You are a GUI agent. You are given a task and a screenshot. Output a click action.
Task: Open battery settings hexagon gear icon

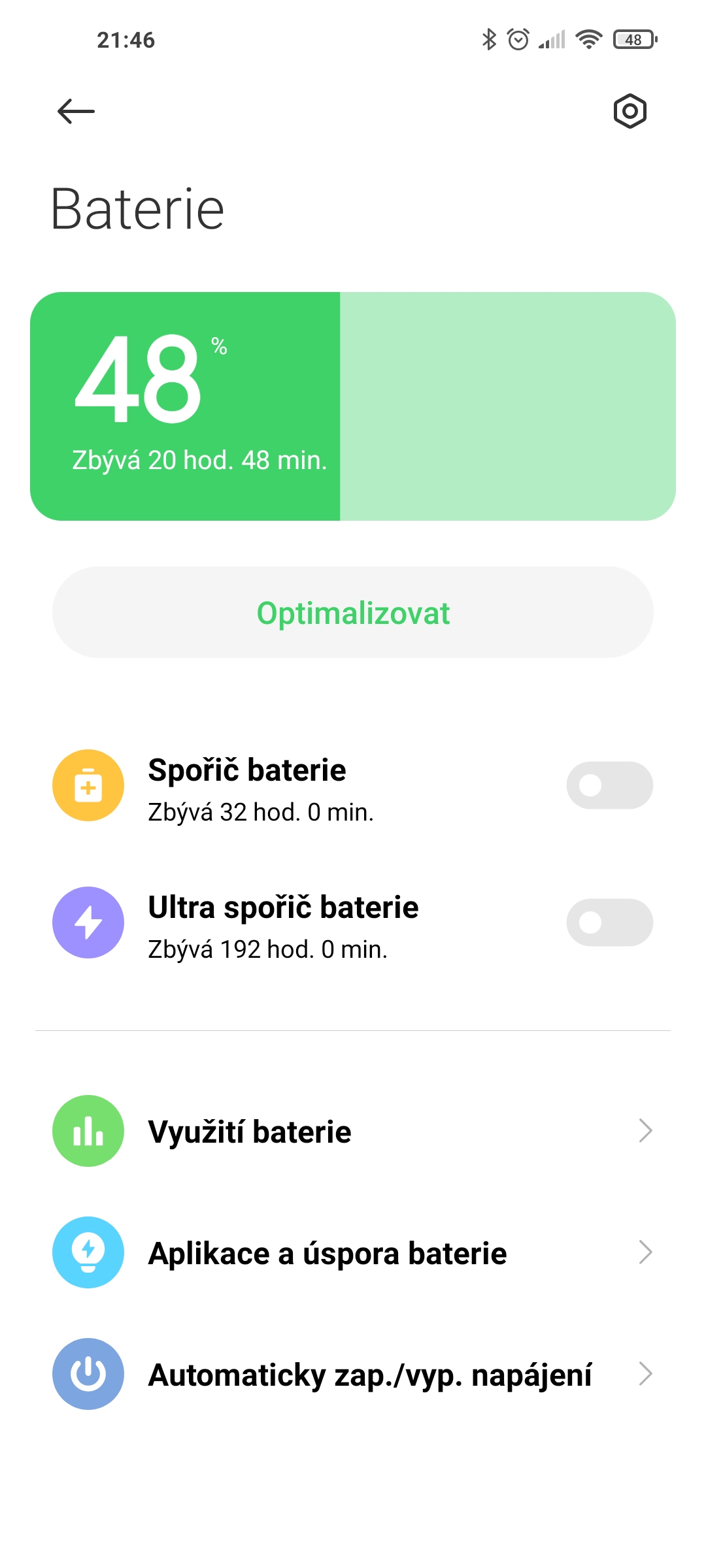click(x=630, y=111)
